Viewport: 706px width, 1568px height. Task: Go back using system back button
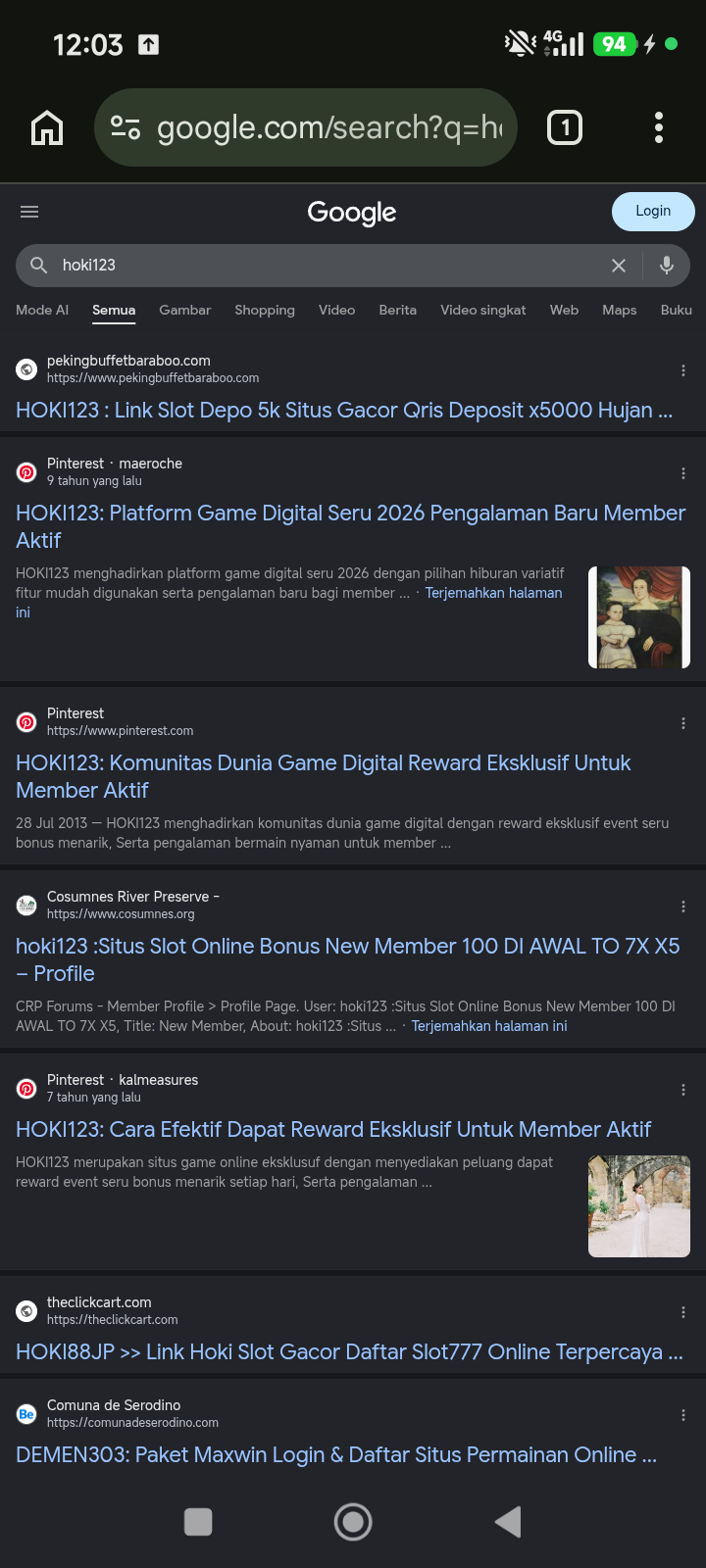(x=508, y=1522)
